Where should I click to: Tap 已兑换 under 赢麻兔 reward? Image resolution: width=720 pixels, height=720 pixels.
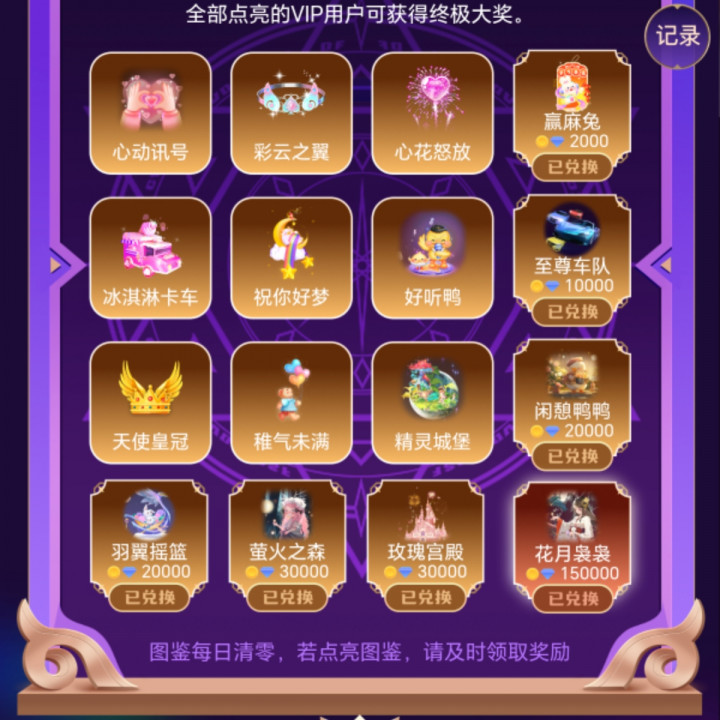tap(572, 167)
